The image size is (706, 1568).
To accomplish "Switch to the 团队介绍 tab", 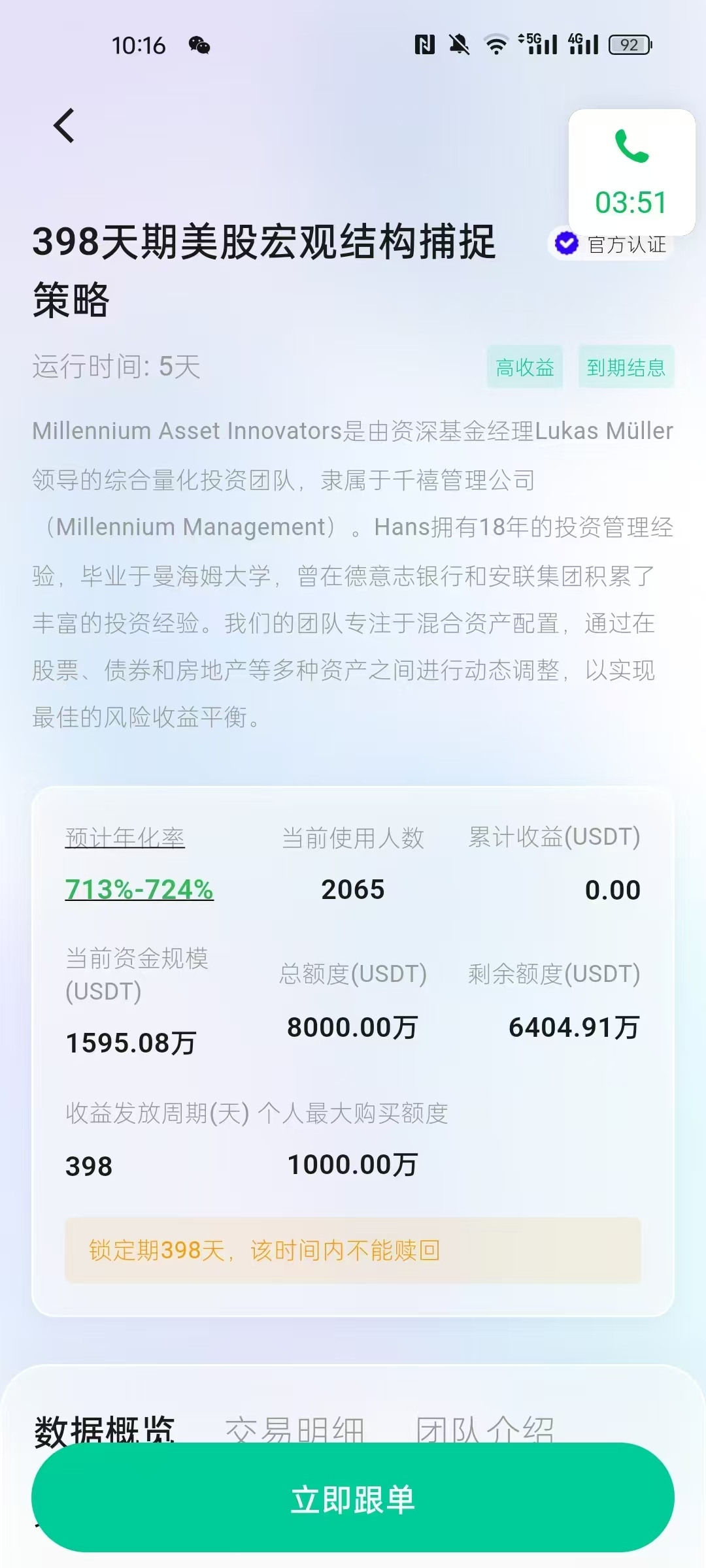I will pyautogui.click(x=485, y=1431).
